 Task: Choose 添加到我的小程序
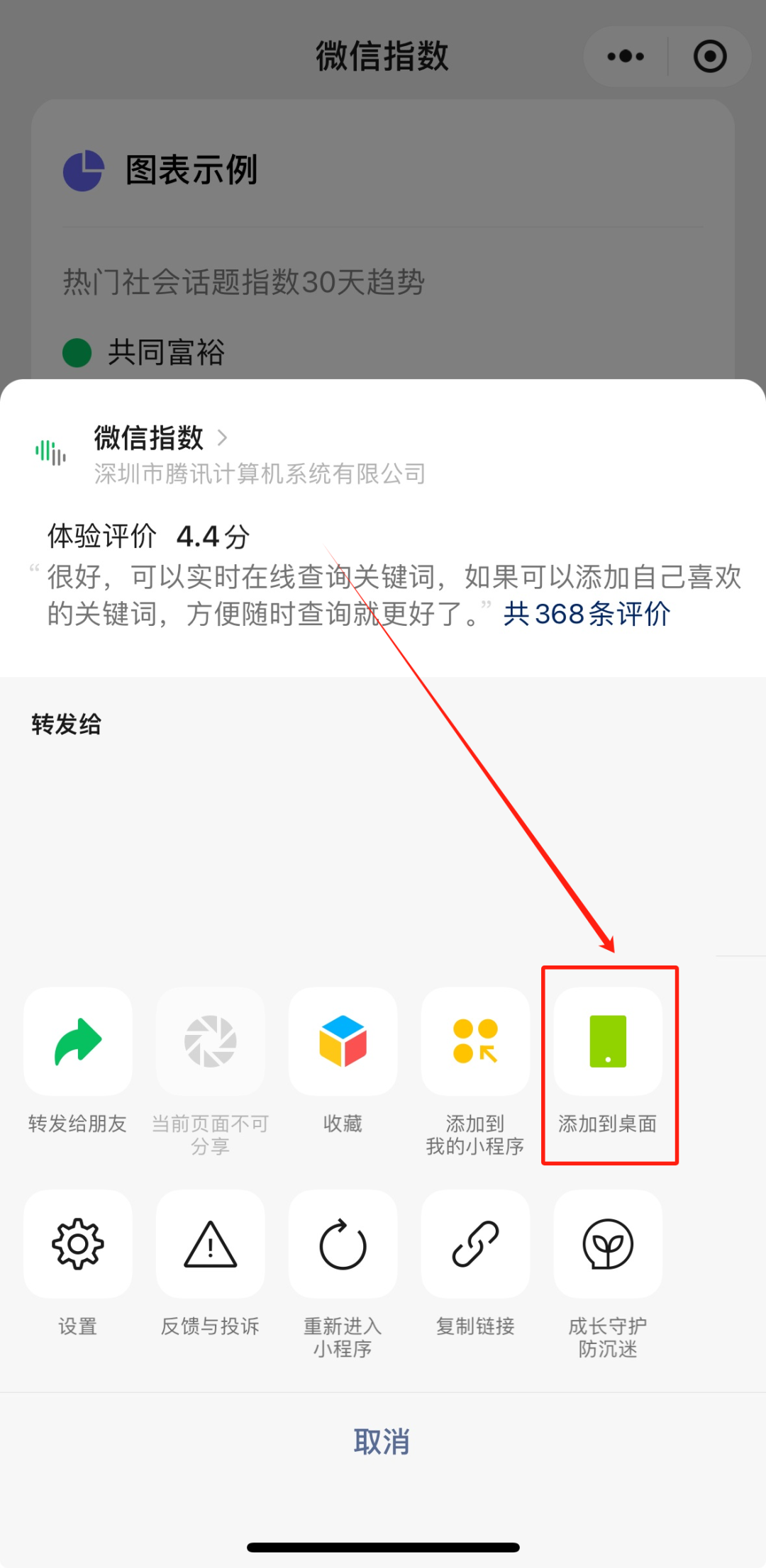pyautogui.click(x=475, y=1042)
